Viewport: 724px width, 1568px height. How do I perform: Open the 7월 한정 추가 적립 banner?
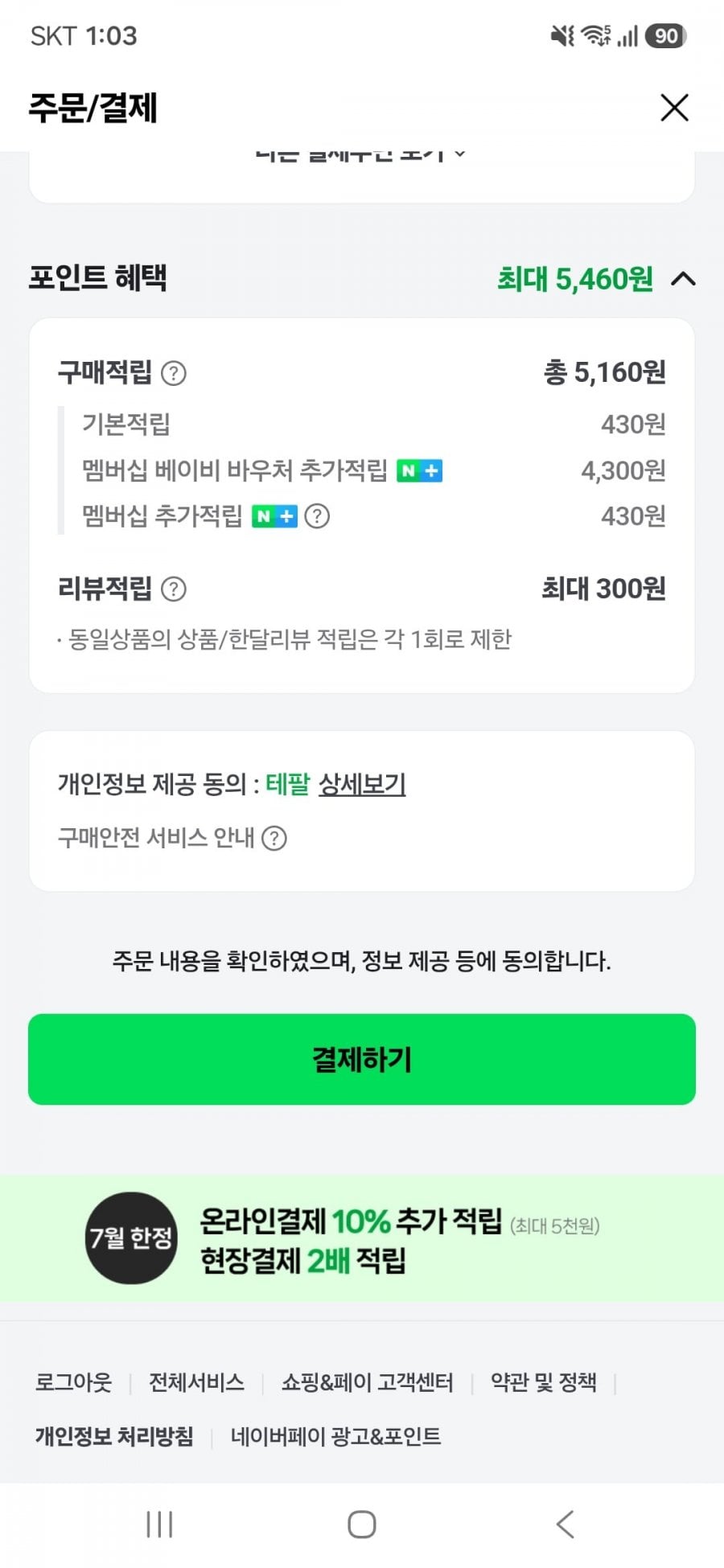click(362, 1238)
